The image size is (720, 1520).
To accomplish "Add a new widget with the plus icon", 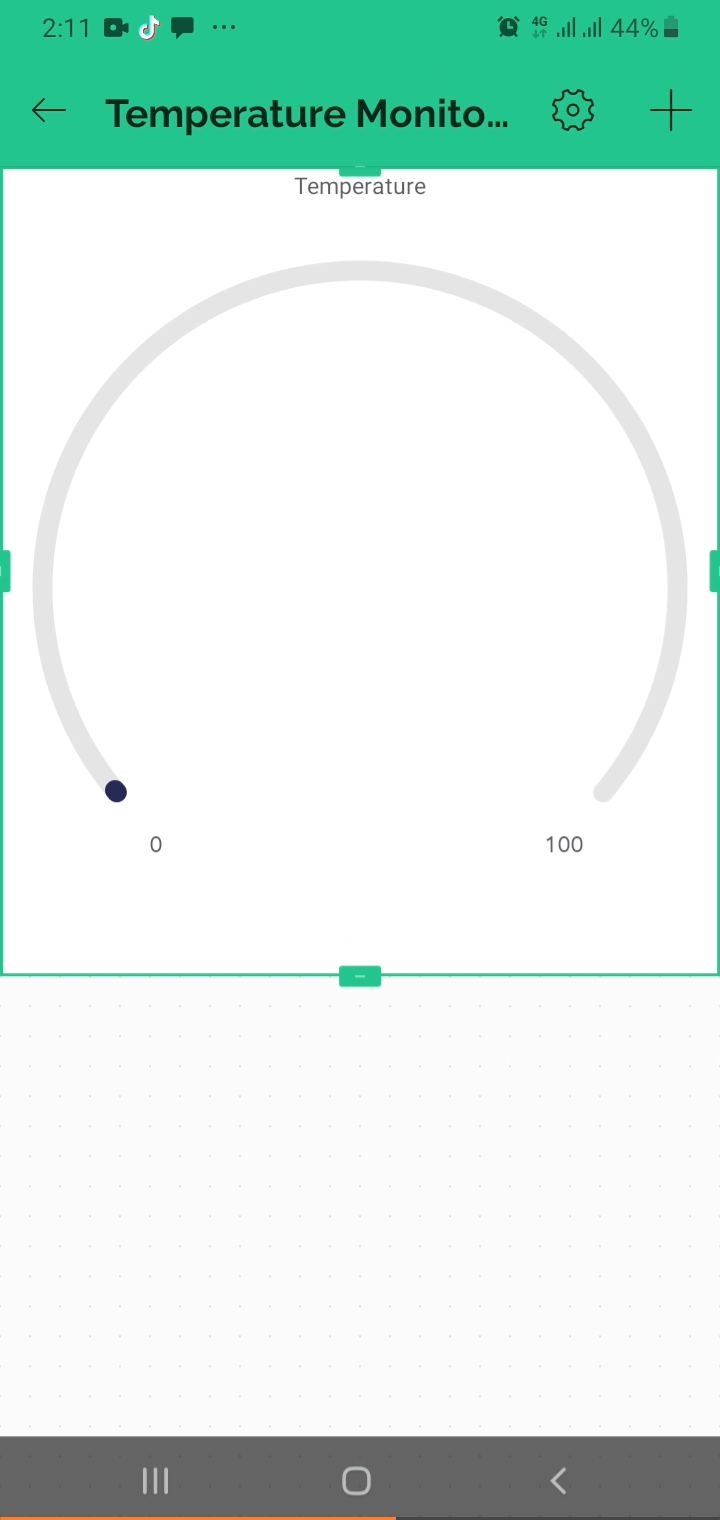I will (x=670, y=111).
